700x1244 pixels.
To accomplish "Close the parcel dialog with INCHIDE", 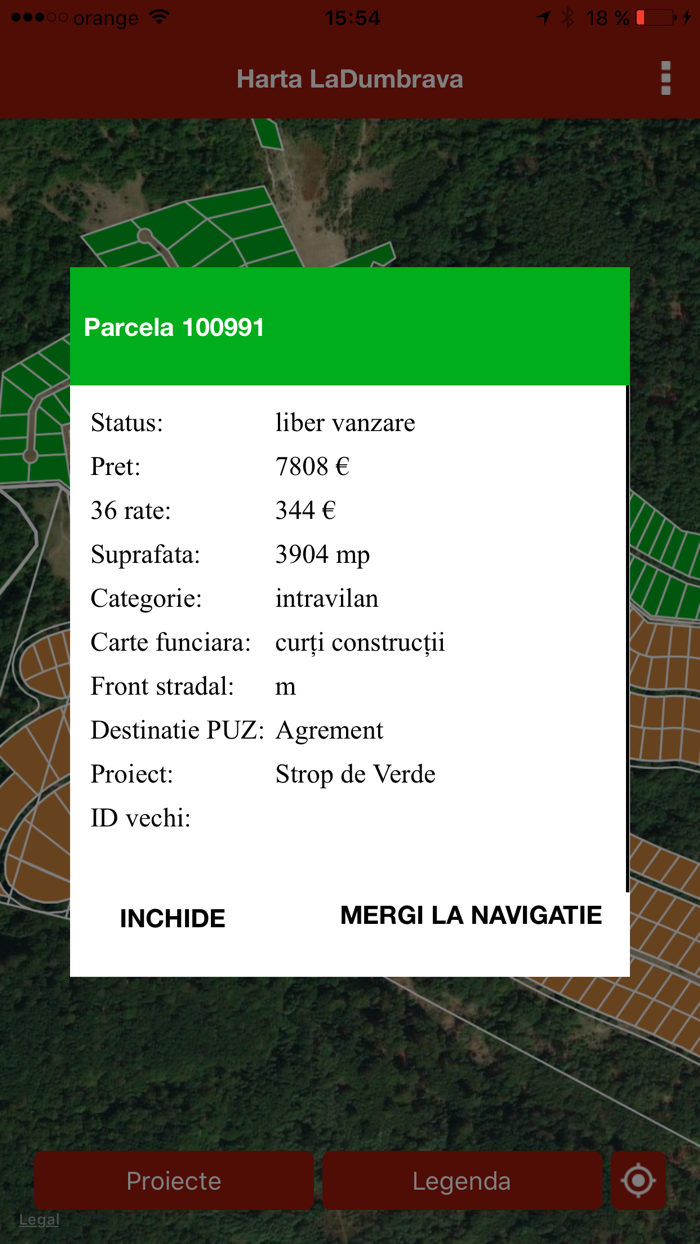I will [172, 918].
